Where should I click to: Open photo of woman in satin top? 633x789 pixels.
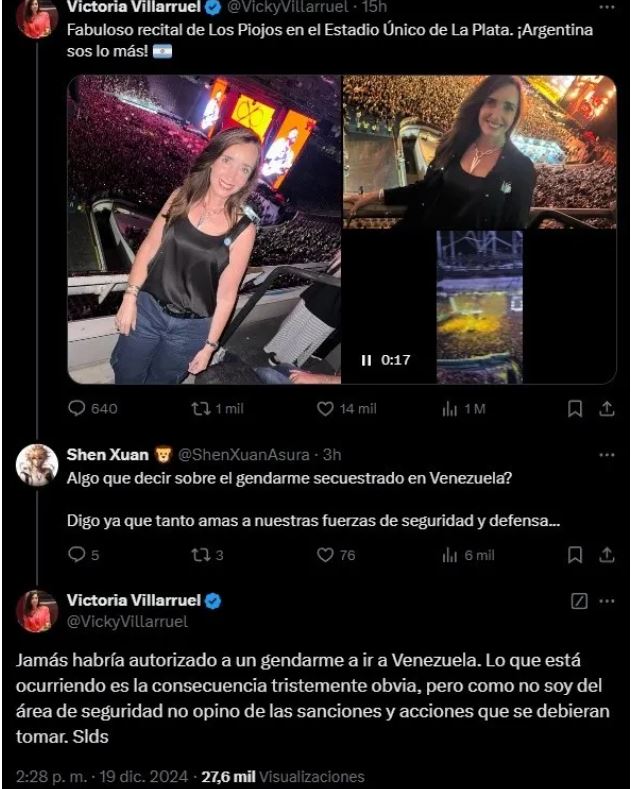203,229
